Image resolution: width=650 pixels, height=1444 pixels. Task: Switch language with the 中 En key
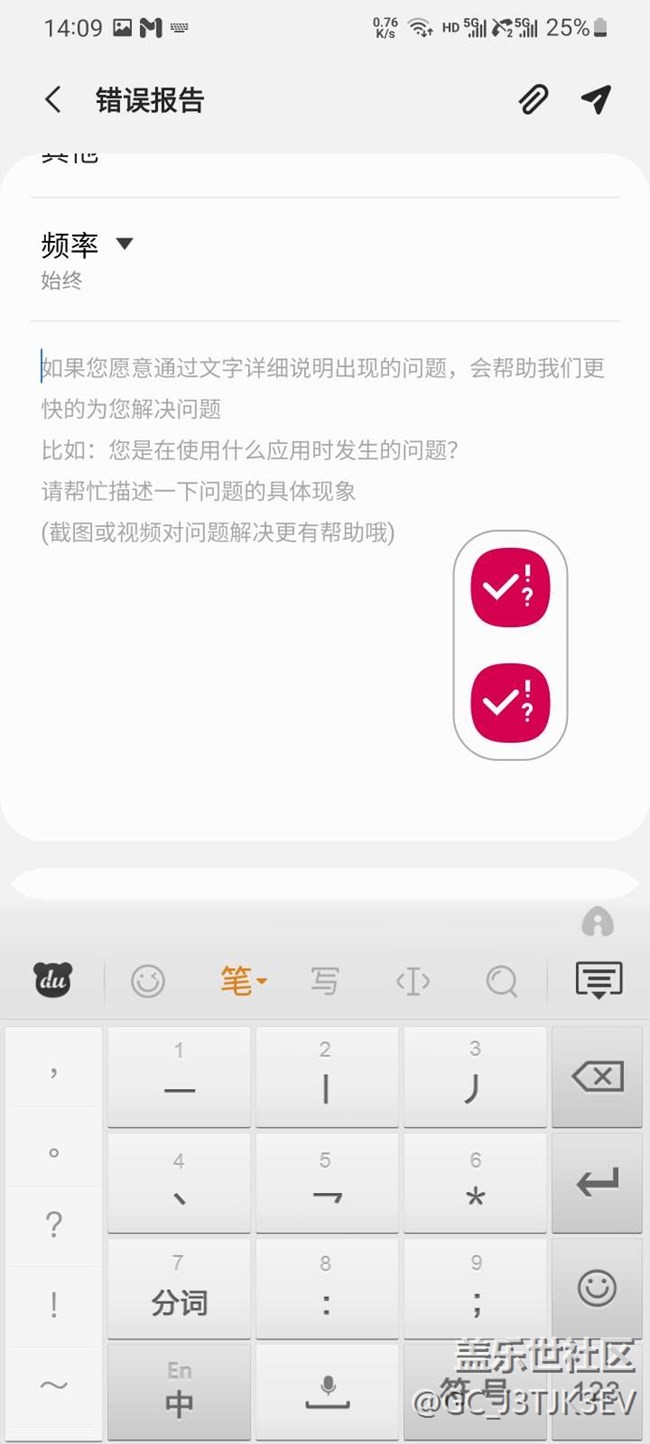pyautogui.click(x=179, y=1392)
